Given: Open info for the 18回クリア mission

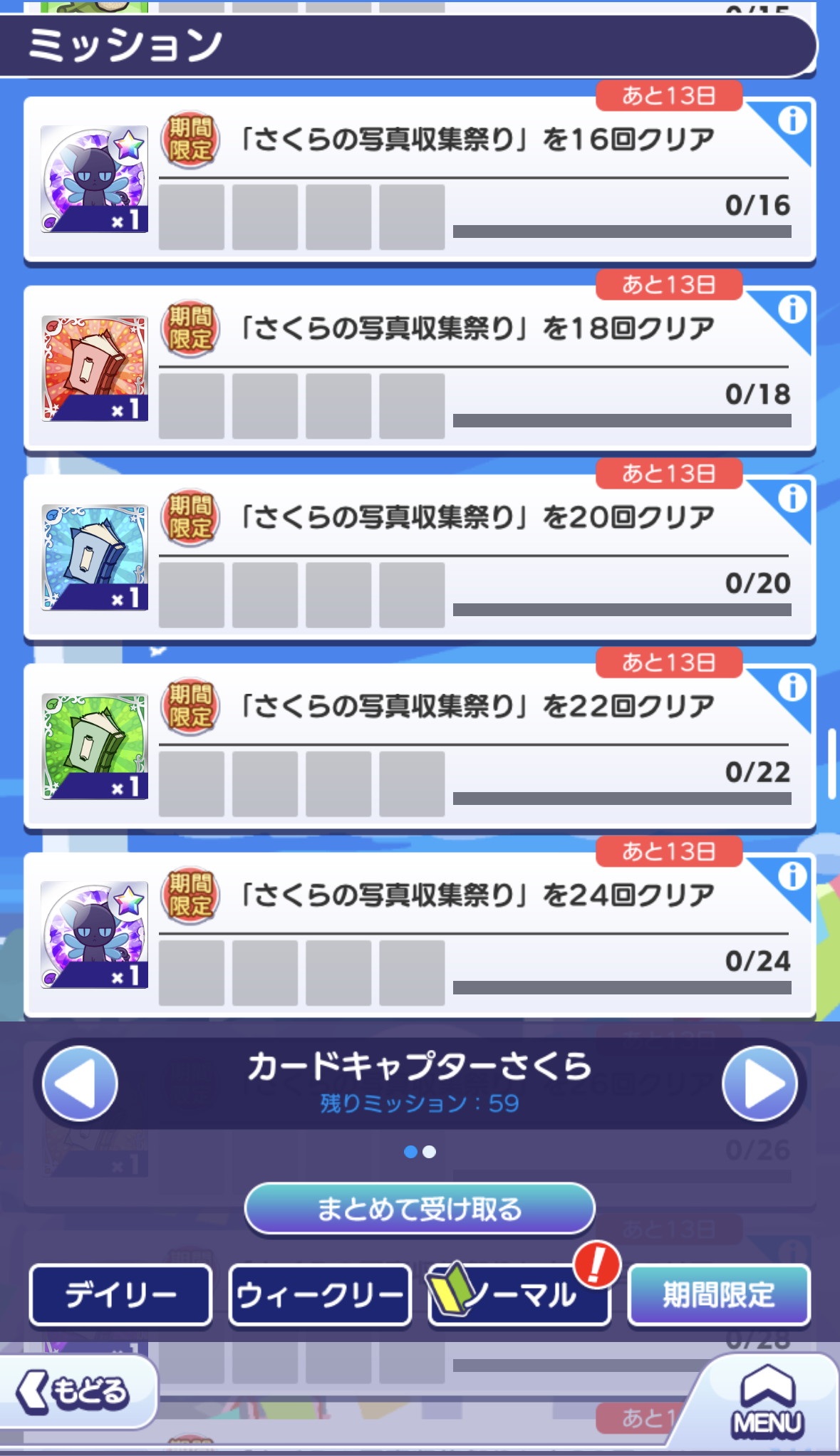Looking at the screenshot, I should tap(792, 310).
